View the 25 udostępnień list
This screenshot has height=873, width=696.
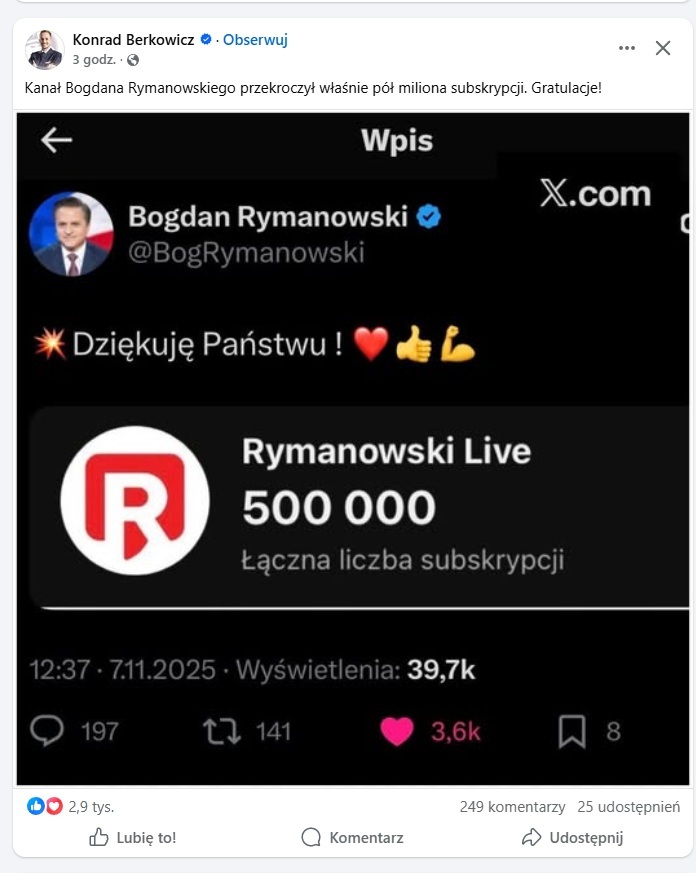[x=629, y=807]
